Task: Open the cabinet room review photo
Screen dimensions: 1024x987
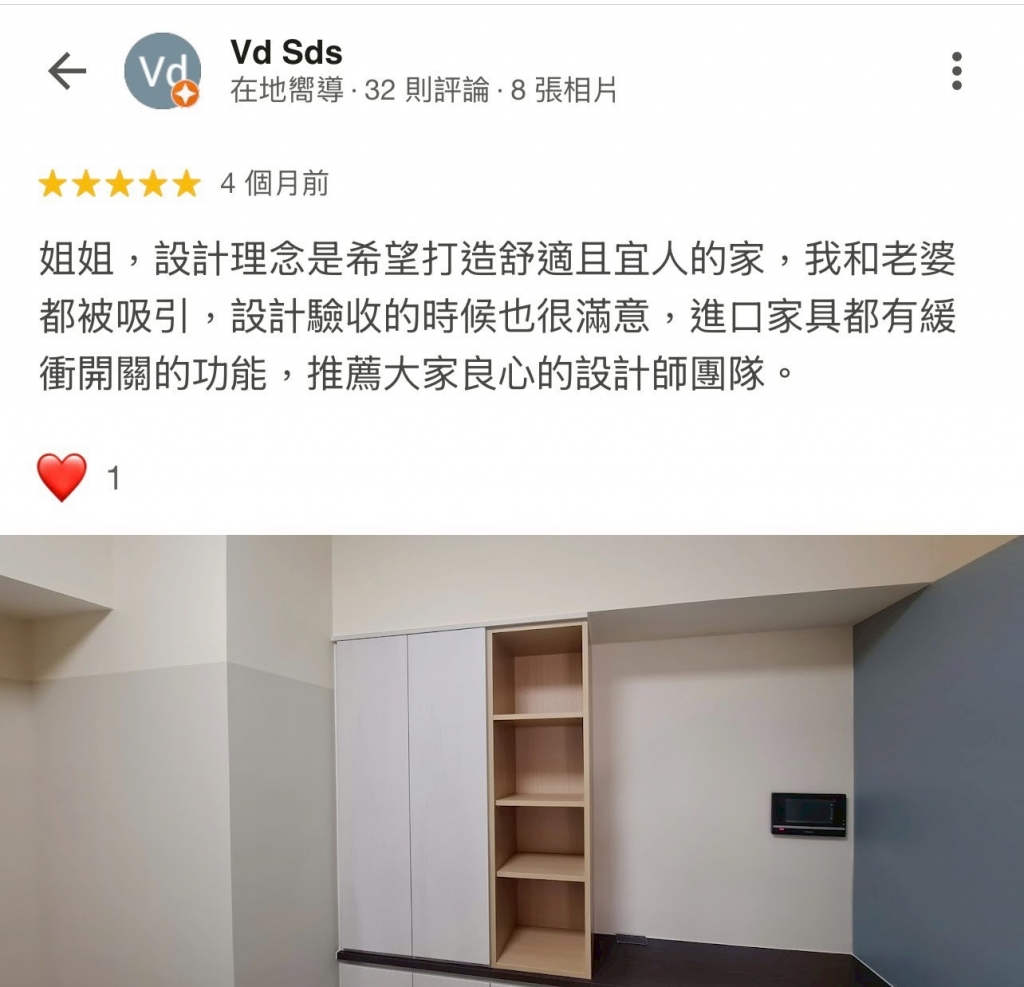Action: 512,760
